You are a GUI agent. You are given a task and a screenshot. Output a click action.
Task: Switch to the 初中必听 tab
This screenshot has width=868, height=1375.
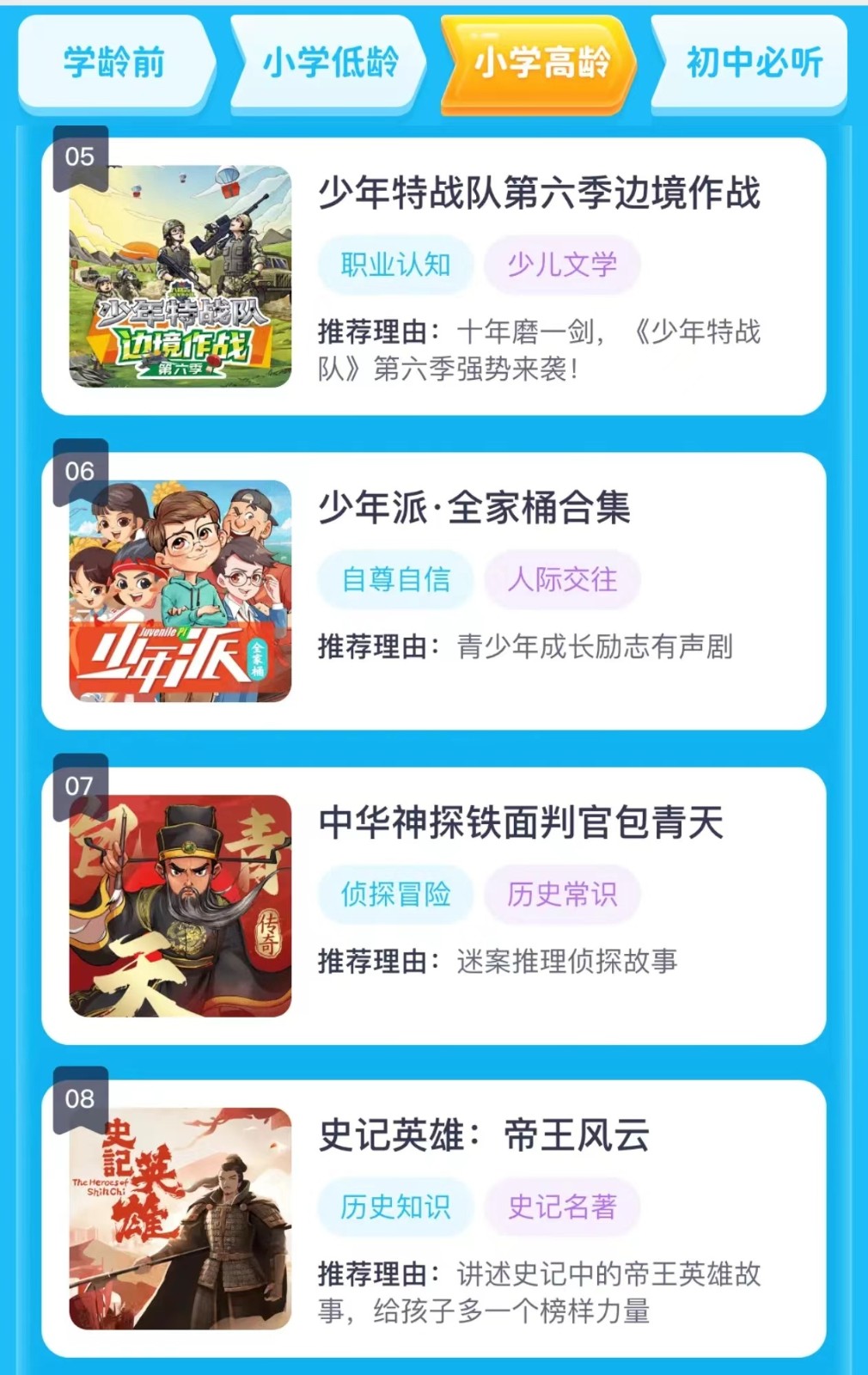pos(754,63)
